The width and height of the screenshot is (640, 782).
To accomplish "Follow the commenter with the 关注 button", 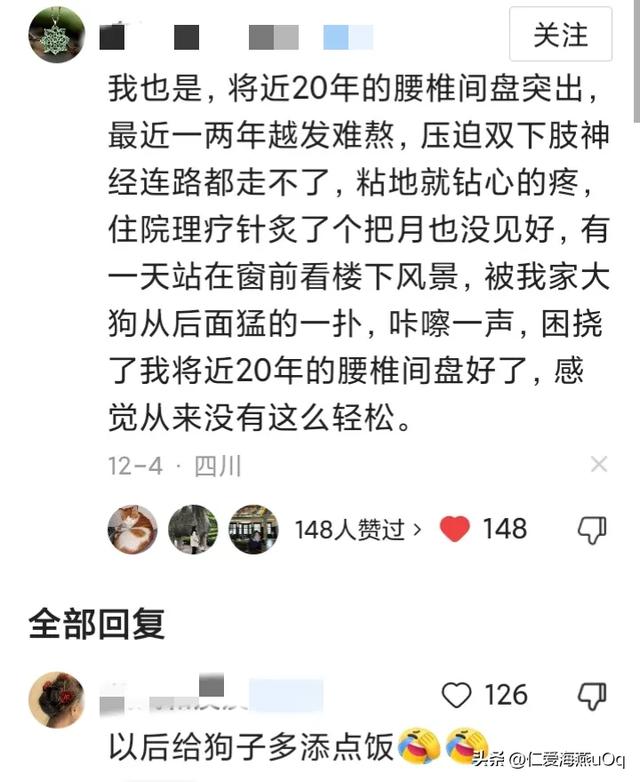I will pos(560,35).
